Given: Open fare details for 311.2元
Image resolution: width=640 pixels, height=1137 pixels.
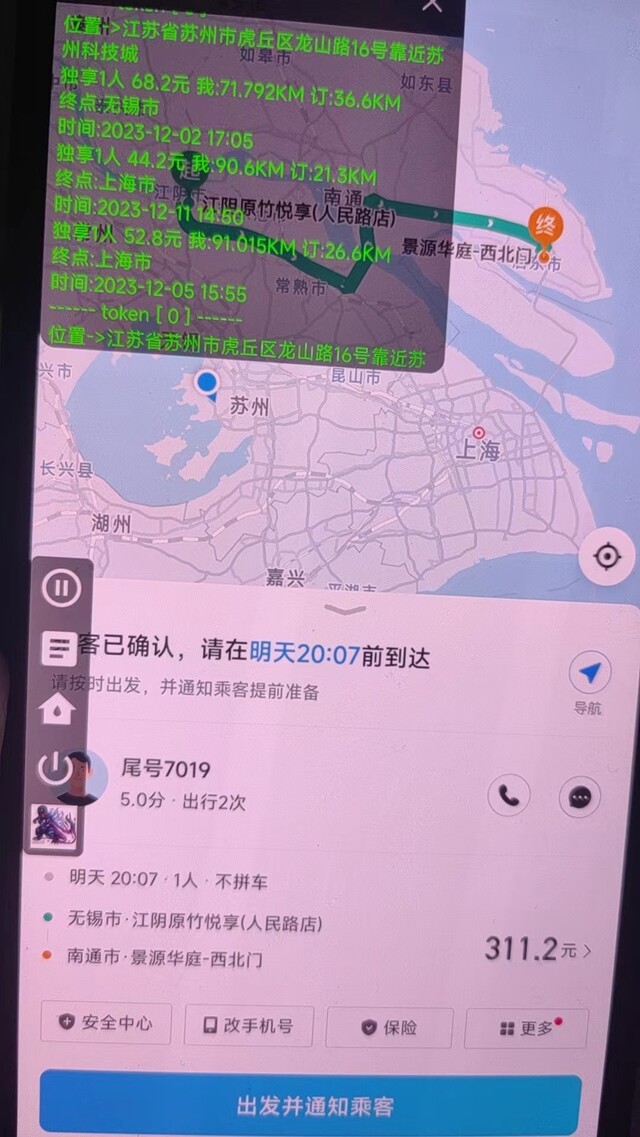Looking at the screenshot, I should tap(538, 949).
